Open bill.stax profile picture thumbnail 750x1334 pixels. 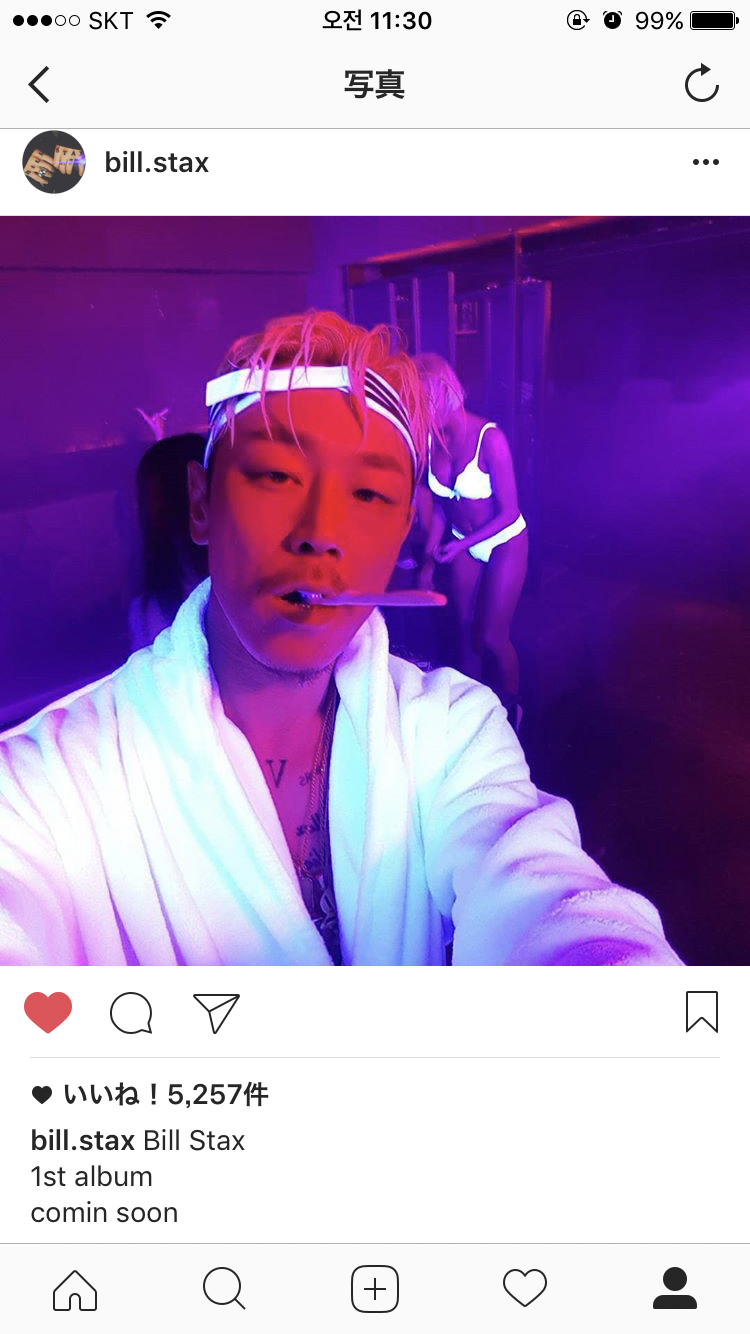point(53,161)
